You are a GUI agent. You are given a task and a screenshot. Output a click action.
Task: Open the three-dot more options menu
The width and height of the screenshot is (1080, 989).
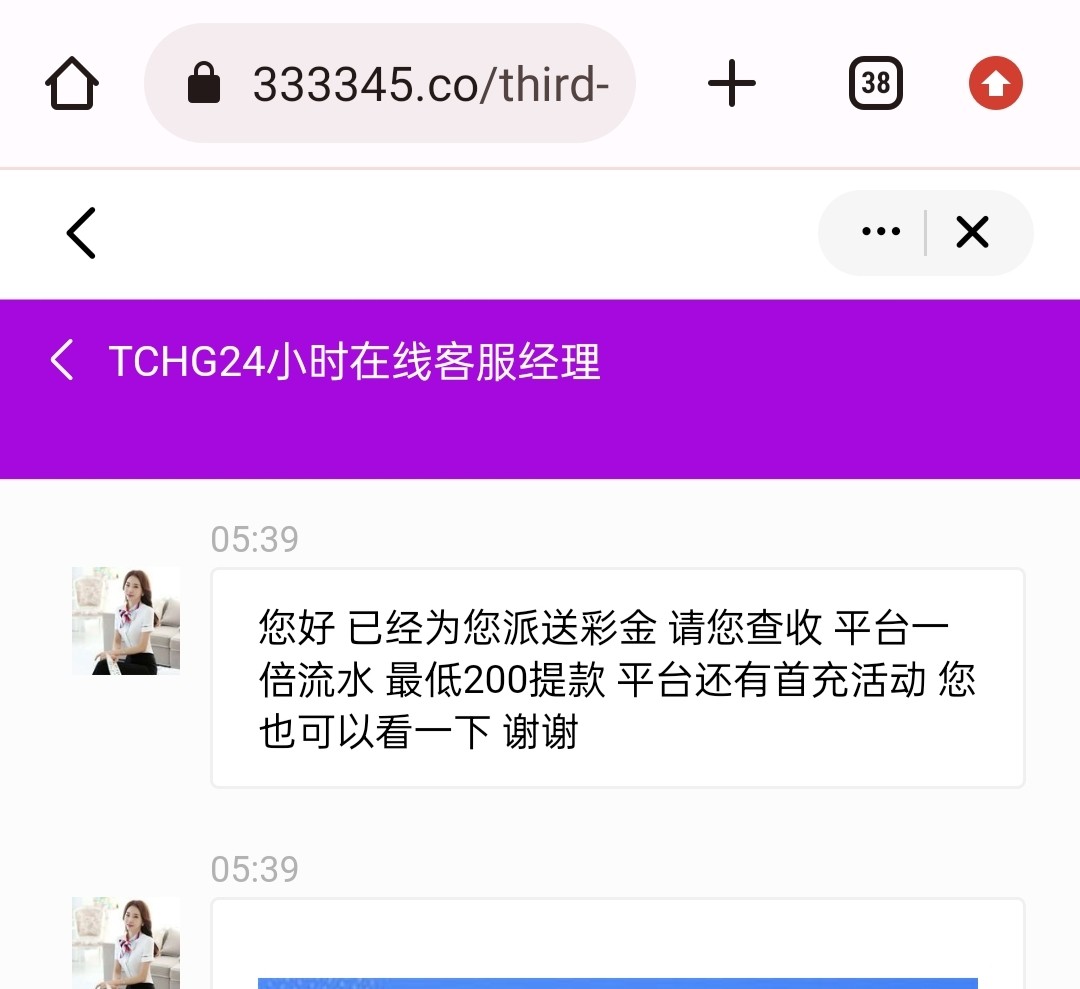click(x=880, y=233)
